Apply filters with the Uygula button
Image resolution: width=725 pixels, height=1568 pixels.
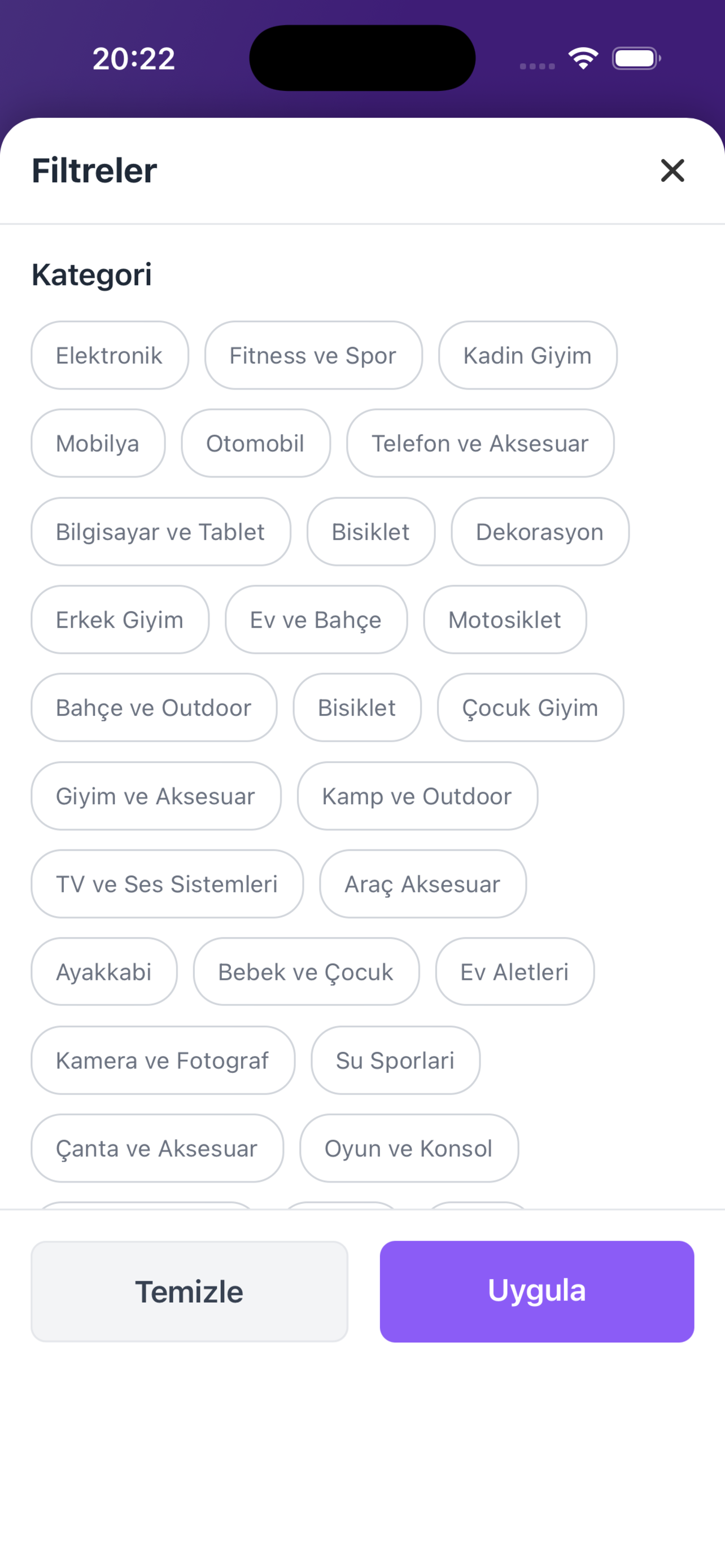tap(537, 1291)
